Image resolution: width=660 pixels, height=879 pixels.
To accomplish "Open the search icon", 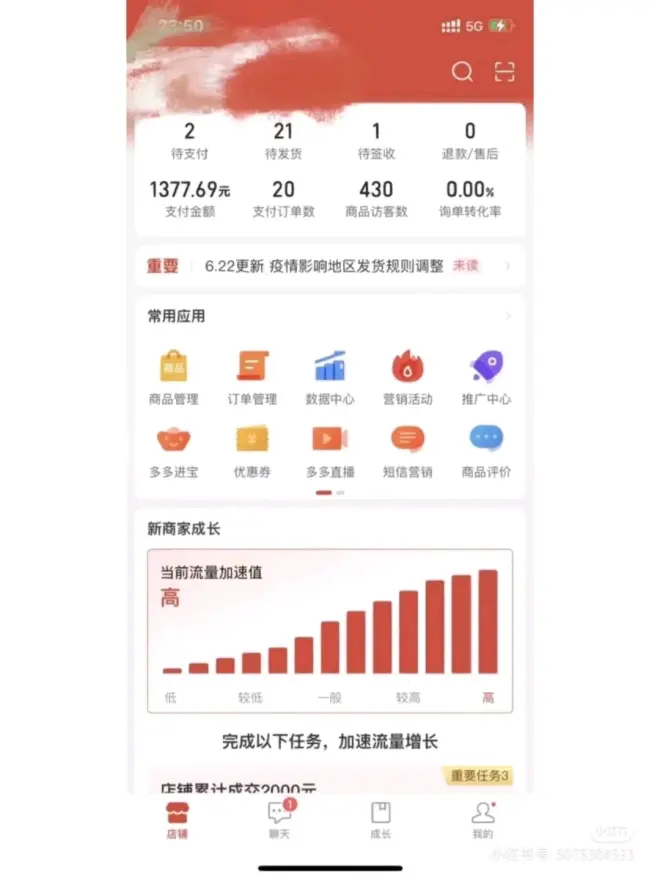I will click(x=462, y=72).
